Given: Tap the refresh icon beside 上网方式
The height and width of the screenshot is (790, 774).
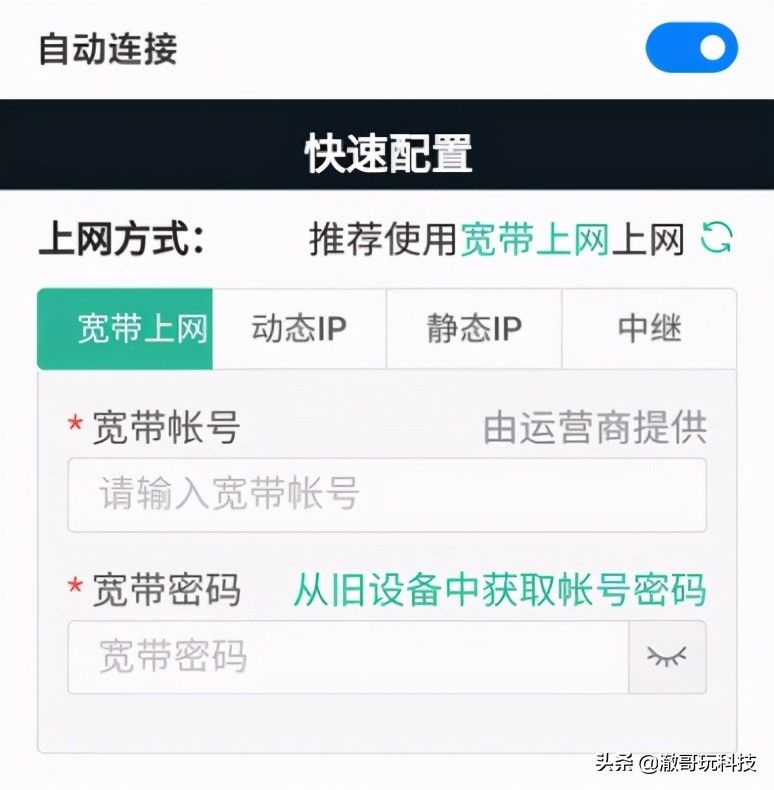Looking at the screenshot, I should 716,238.
